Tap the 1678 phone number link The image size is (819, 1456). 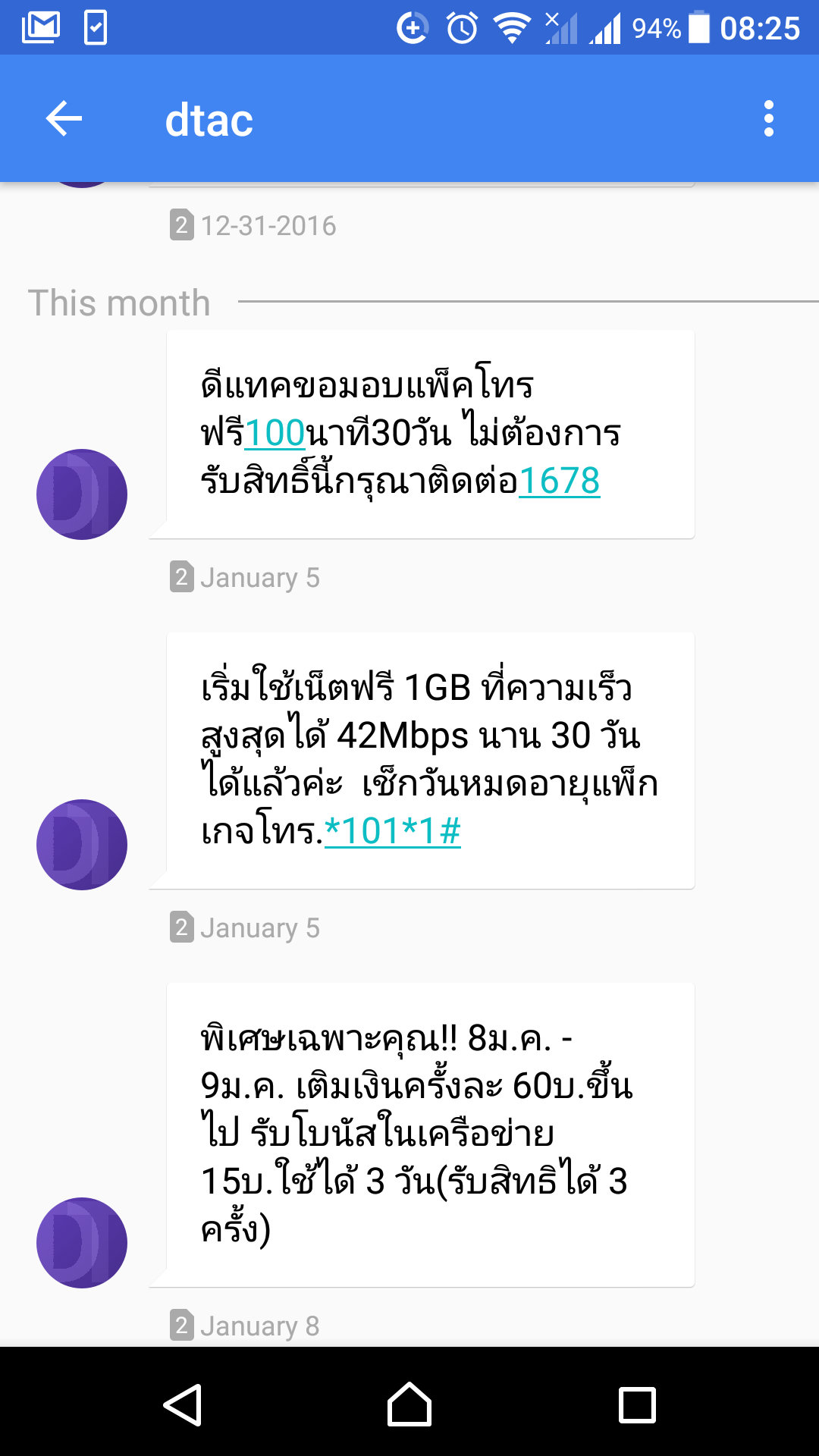[560, 481]
